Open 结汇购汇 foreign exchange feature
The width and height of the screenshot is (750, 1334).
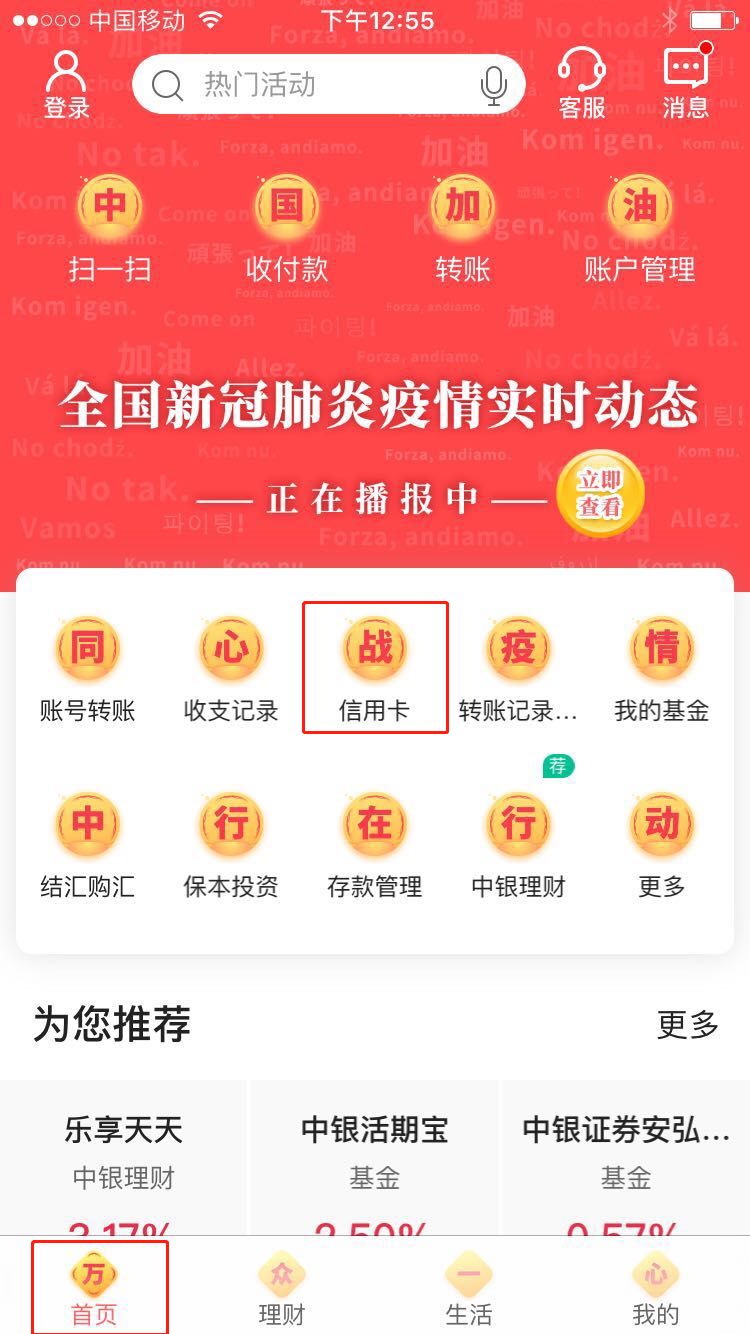coord(88,840)
